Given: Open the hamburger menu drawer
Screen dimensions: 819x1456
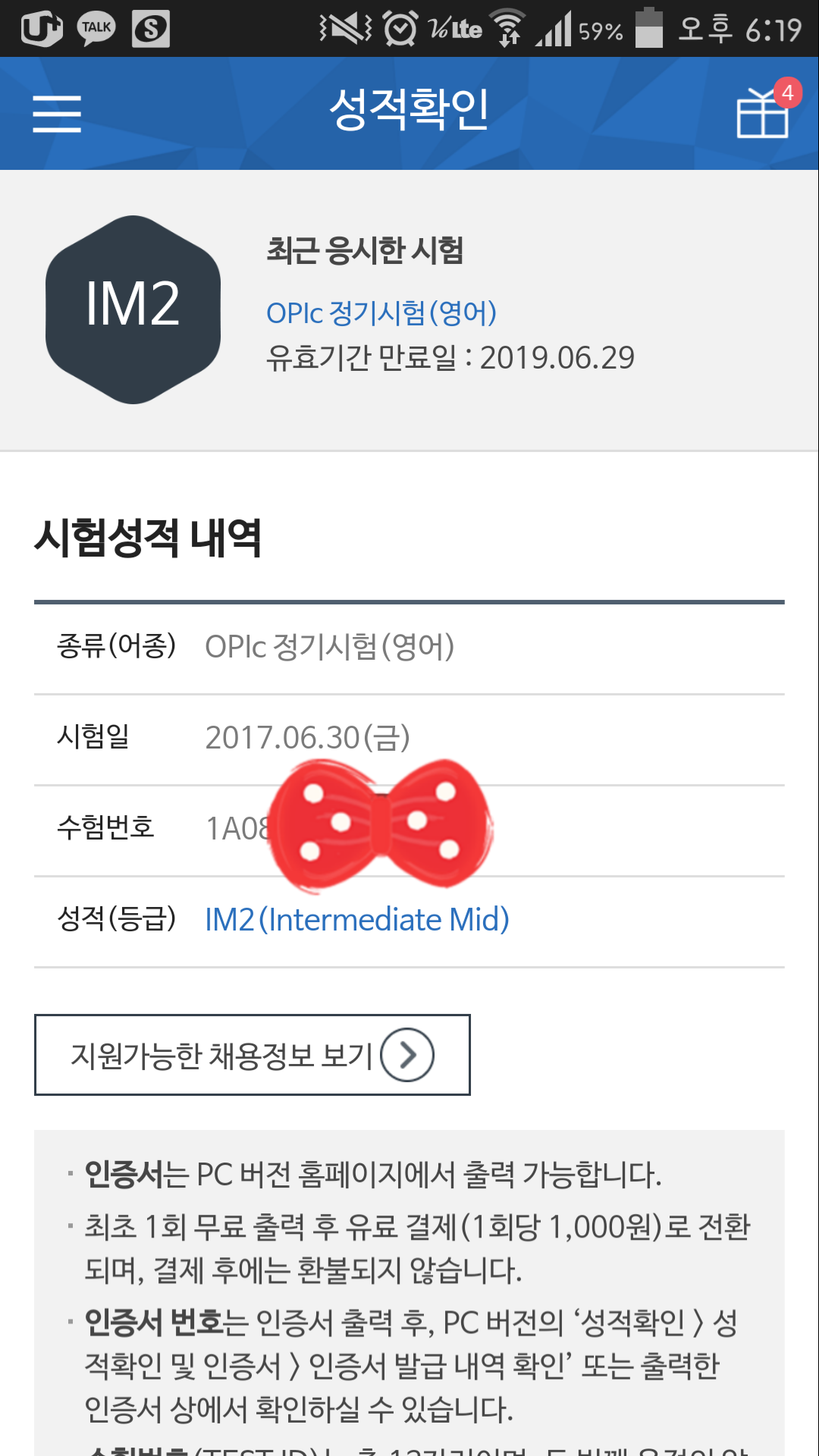Looking at the screenshot, I should 57,114.
